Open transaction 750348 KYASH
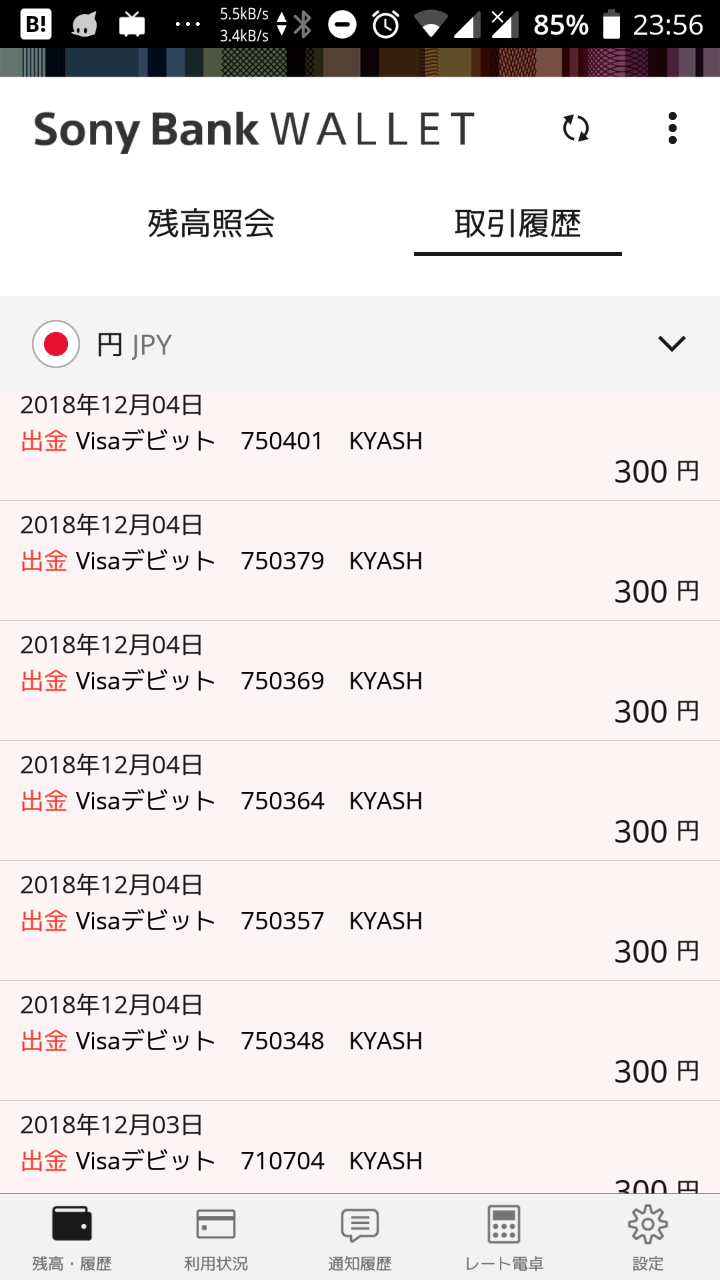This screenshot has width=720, height=1280. 360,1040
